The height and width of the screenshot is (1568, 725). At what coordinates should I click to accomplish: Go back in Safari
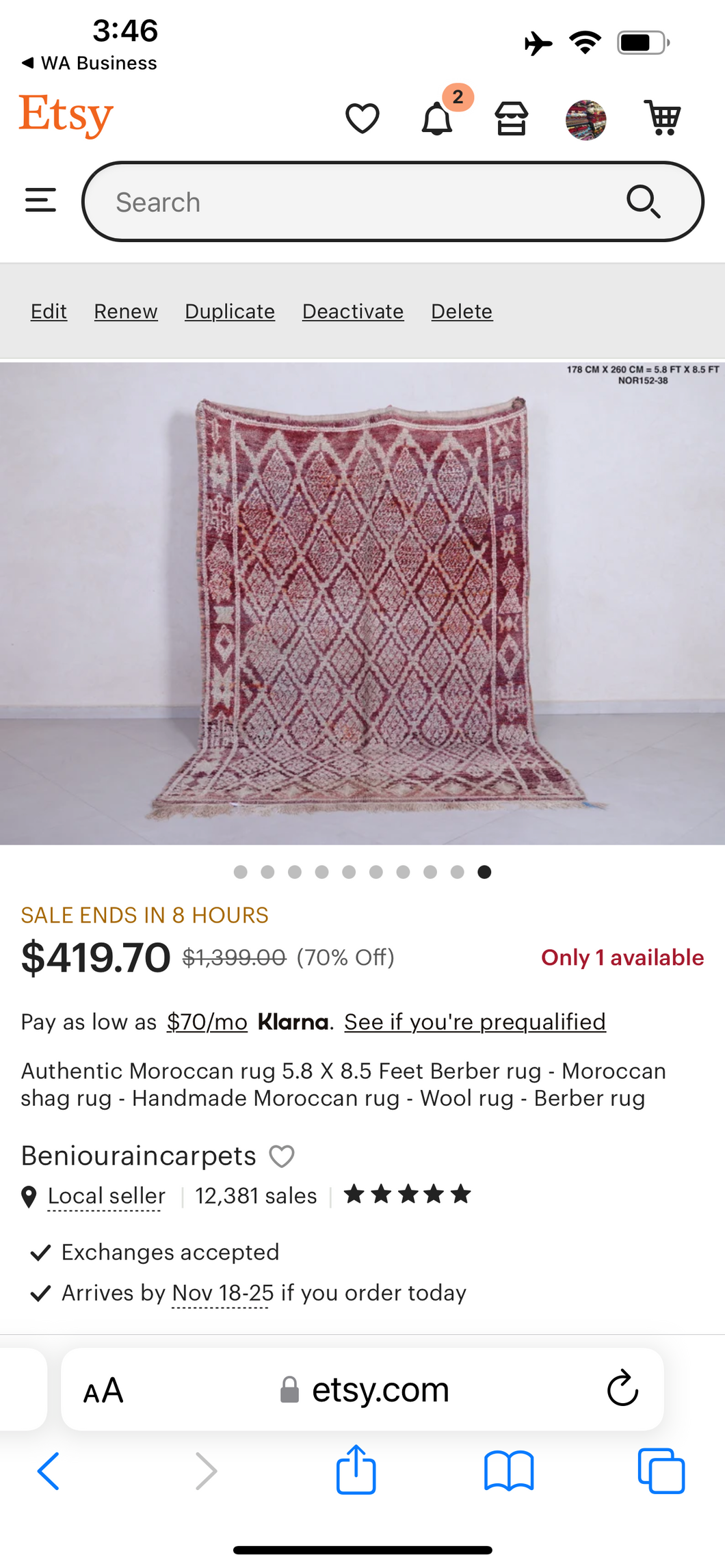(49, 1470)
